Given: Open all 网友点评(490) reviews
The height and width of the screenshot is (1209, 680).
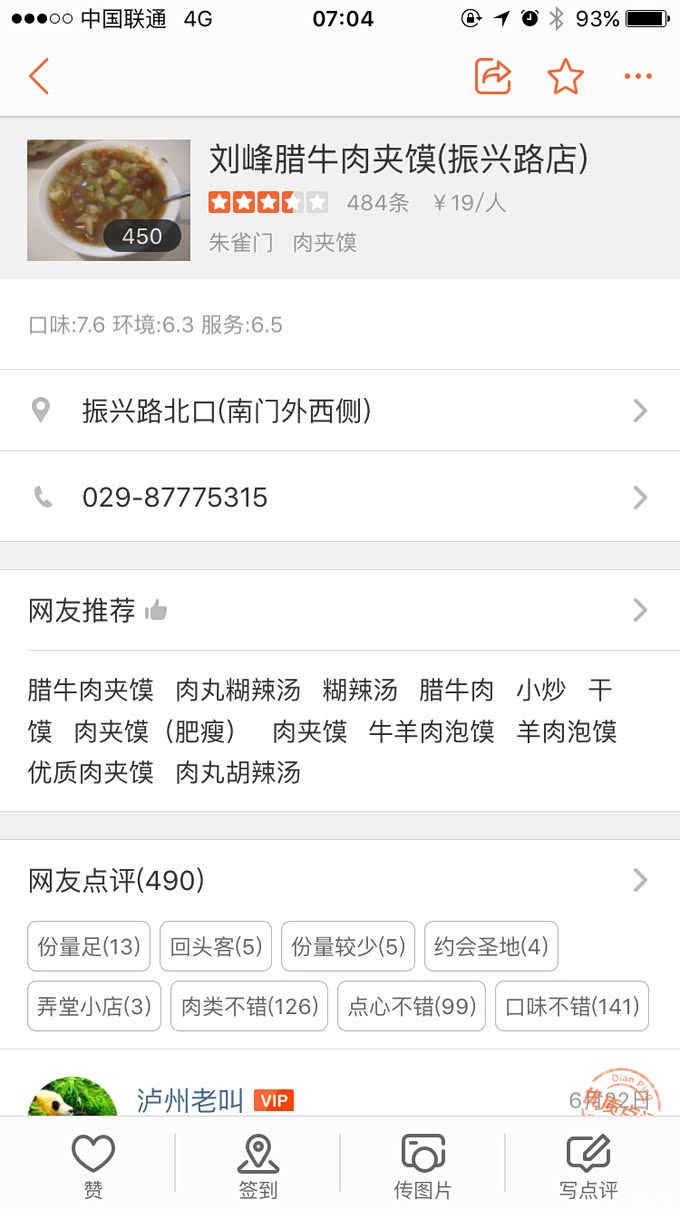Looking at the screenshot, I should 340,881.
